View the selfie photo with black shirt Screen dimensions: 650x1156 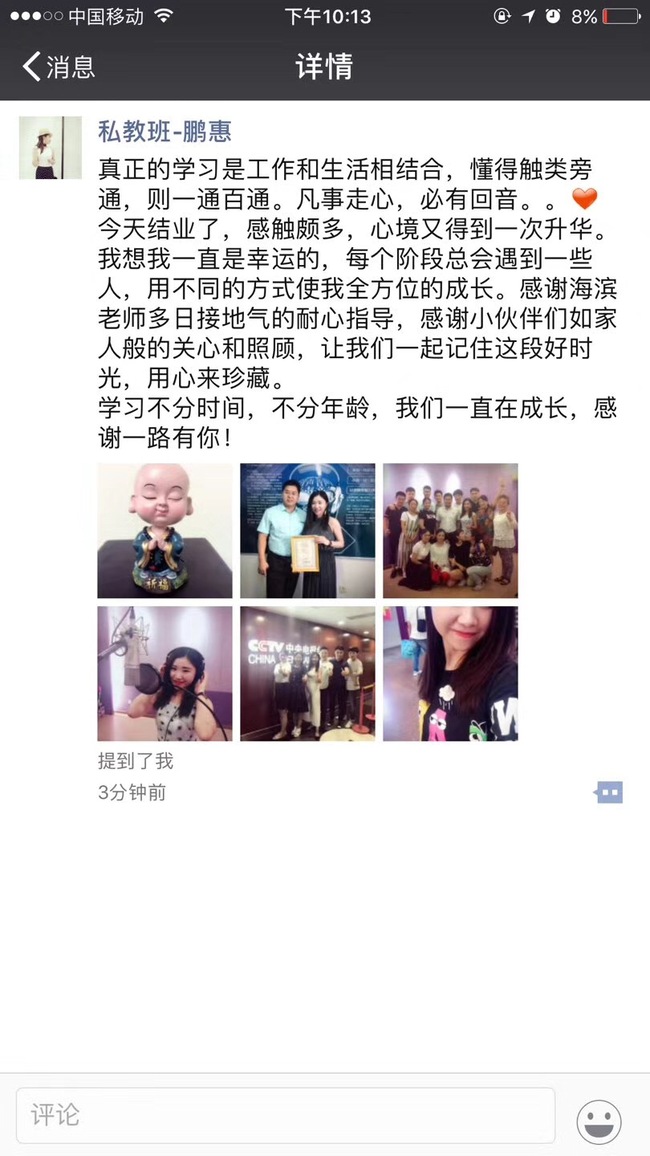450,673
